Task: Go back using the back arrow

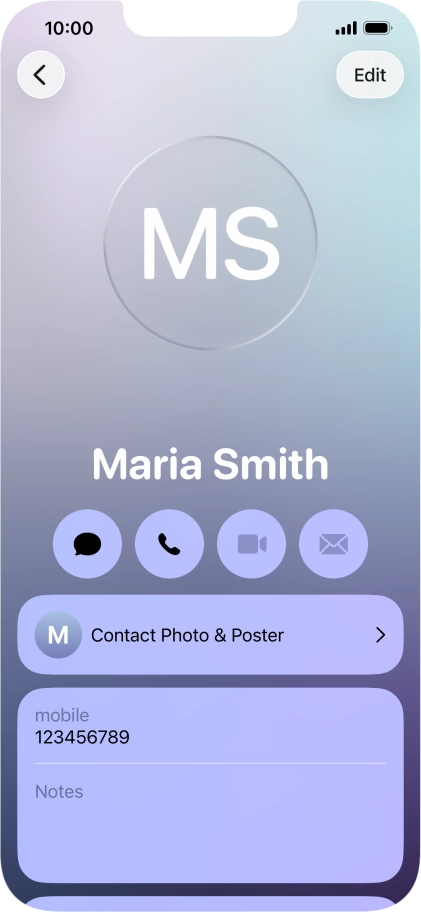Action: pyautogui.click(x=41, y=74)
